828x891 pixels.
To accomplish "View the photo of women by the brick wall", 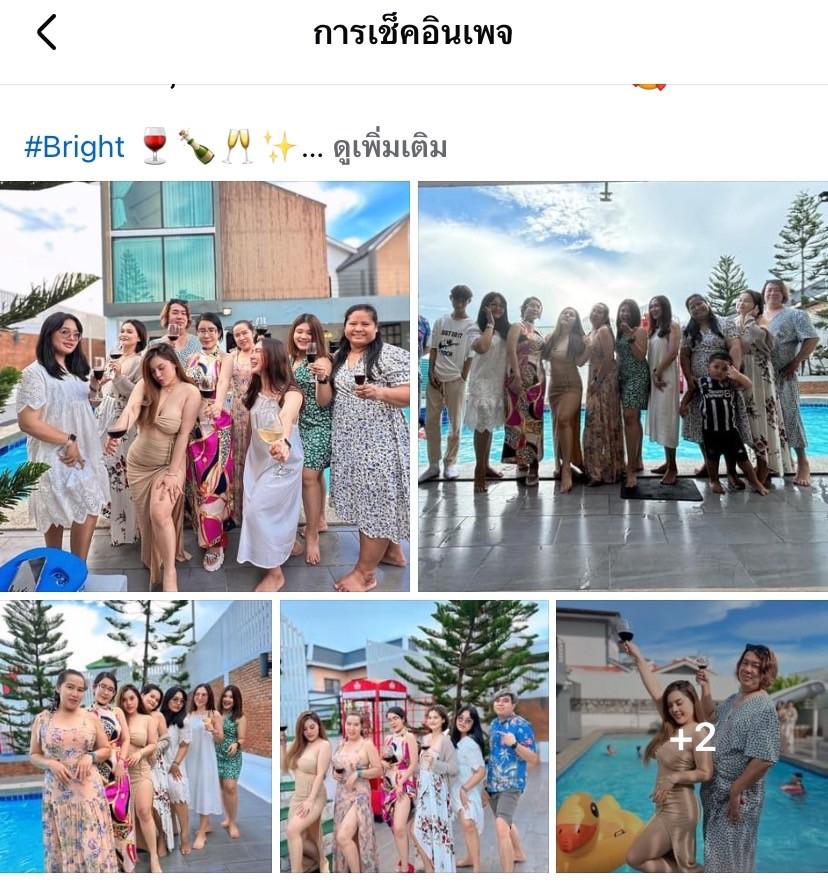I will tap(137, 735).
